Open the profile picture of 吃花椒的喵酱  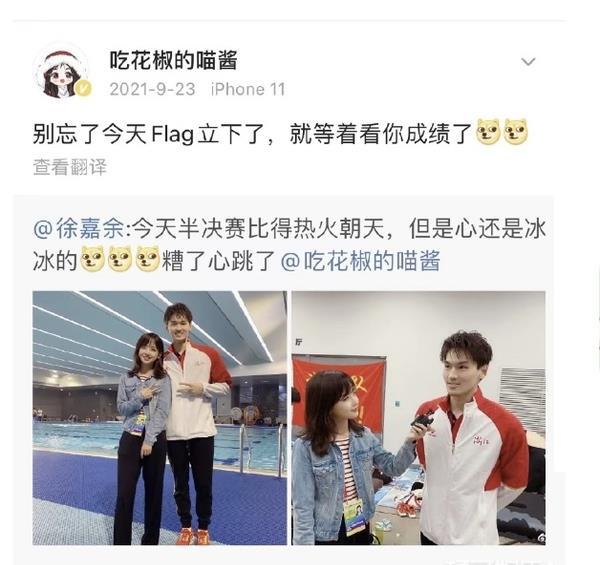pos(62,73)
